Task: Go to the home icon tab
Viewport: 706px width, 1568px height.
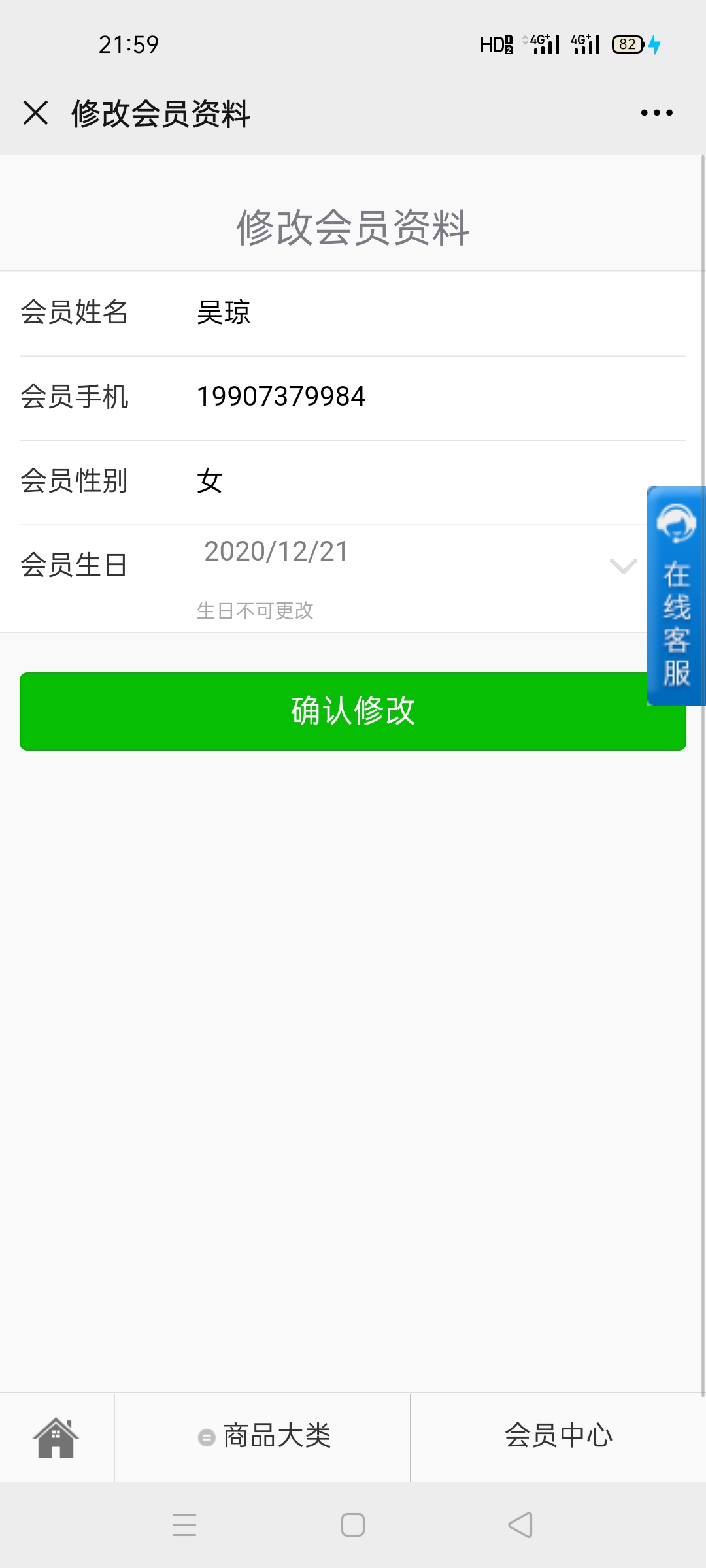Action: click(56, 1437)
